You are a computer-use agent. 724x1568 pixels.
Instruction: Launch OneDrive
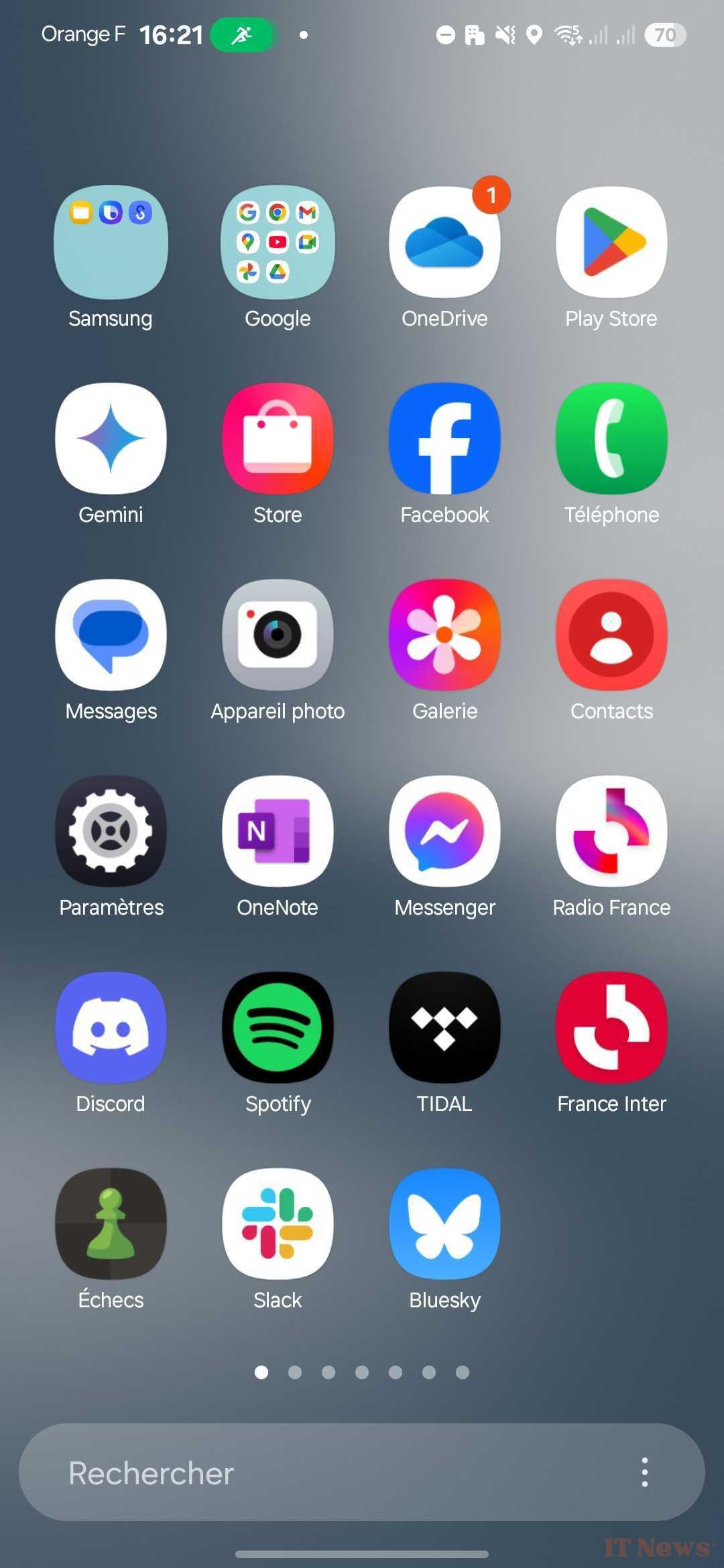pos(444,243)
